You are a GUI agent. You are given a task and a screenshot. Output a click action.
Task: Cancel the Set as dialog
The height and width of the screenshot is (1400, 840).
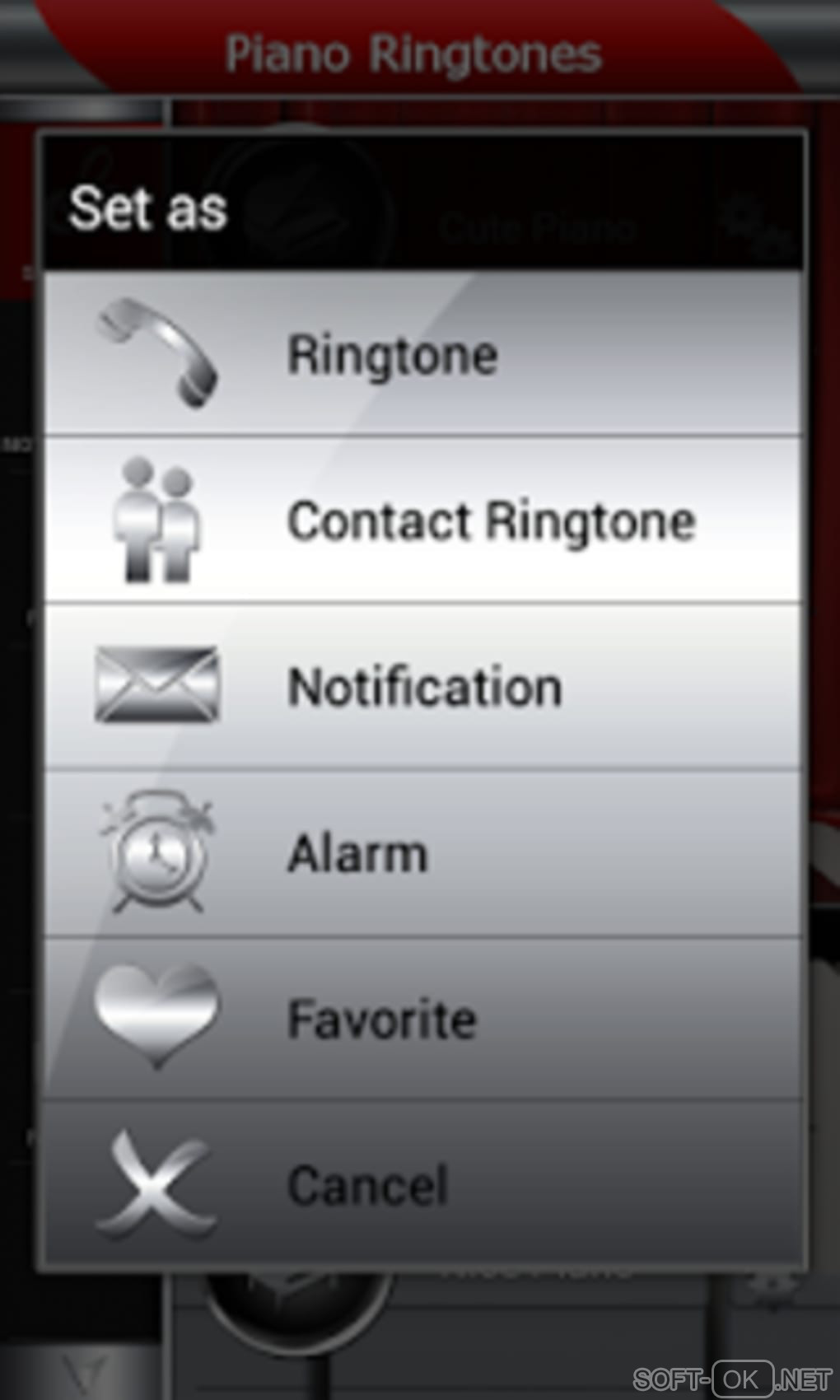pyautogui.click(x=422, y=1184)
